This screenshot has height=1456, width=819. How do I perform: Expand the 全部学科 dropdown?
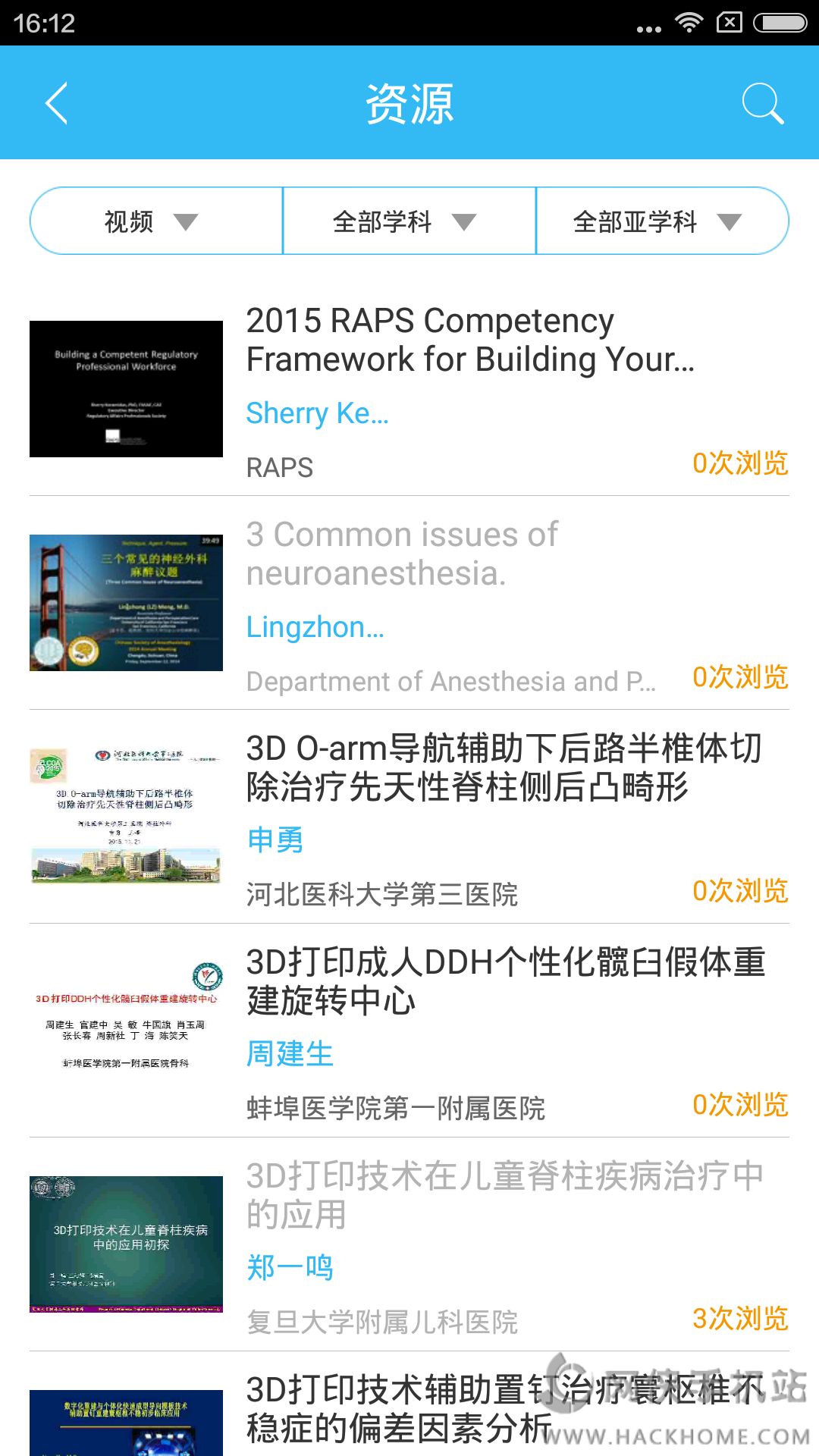tap(409, 221)
